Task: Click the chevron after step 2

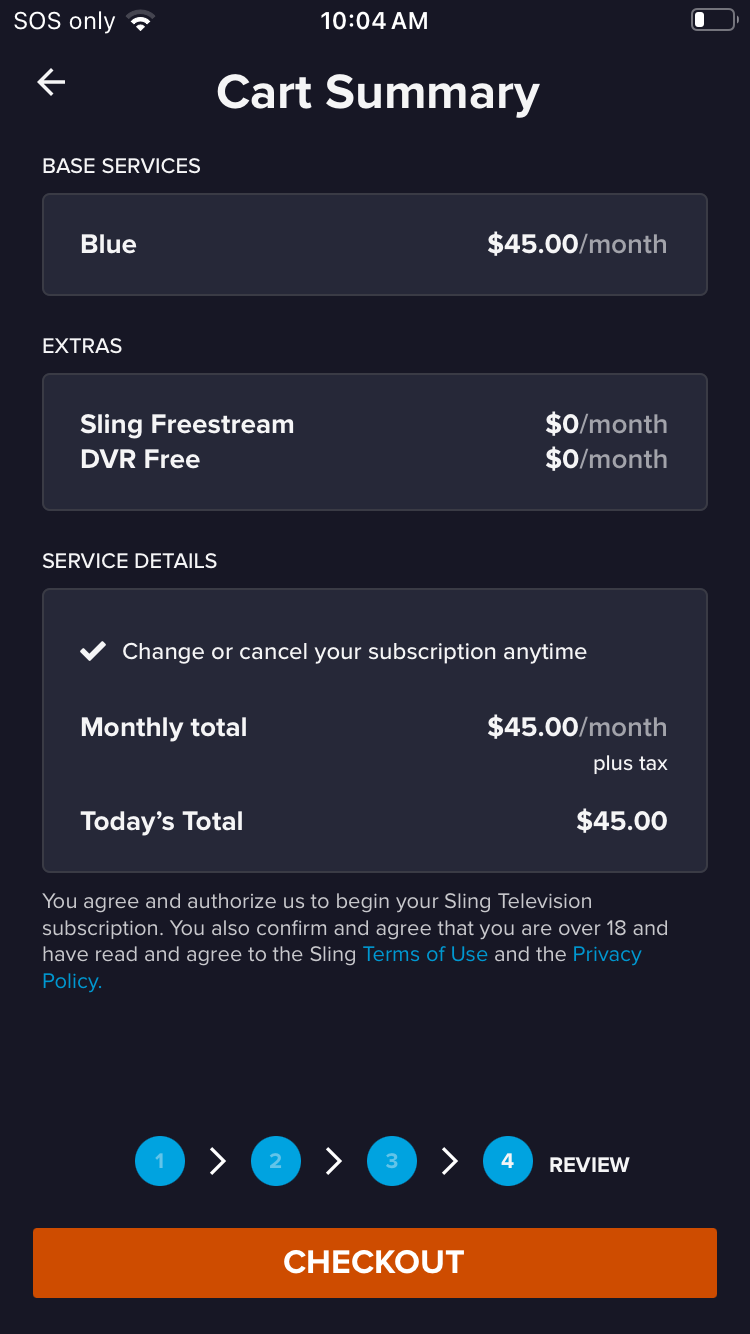Action: click(x=334, y=1161)
